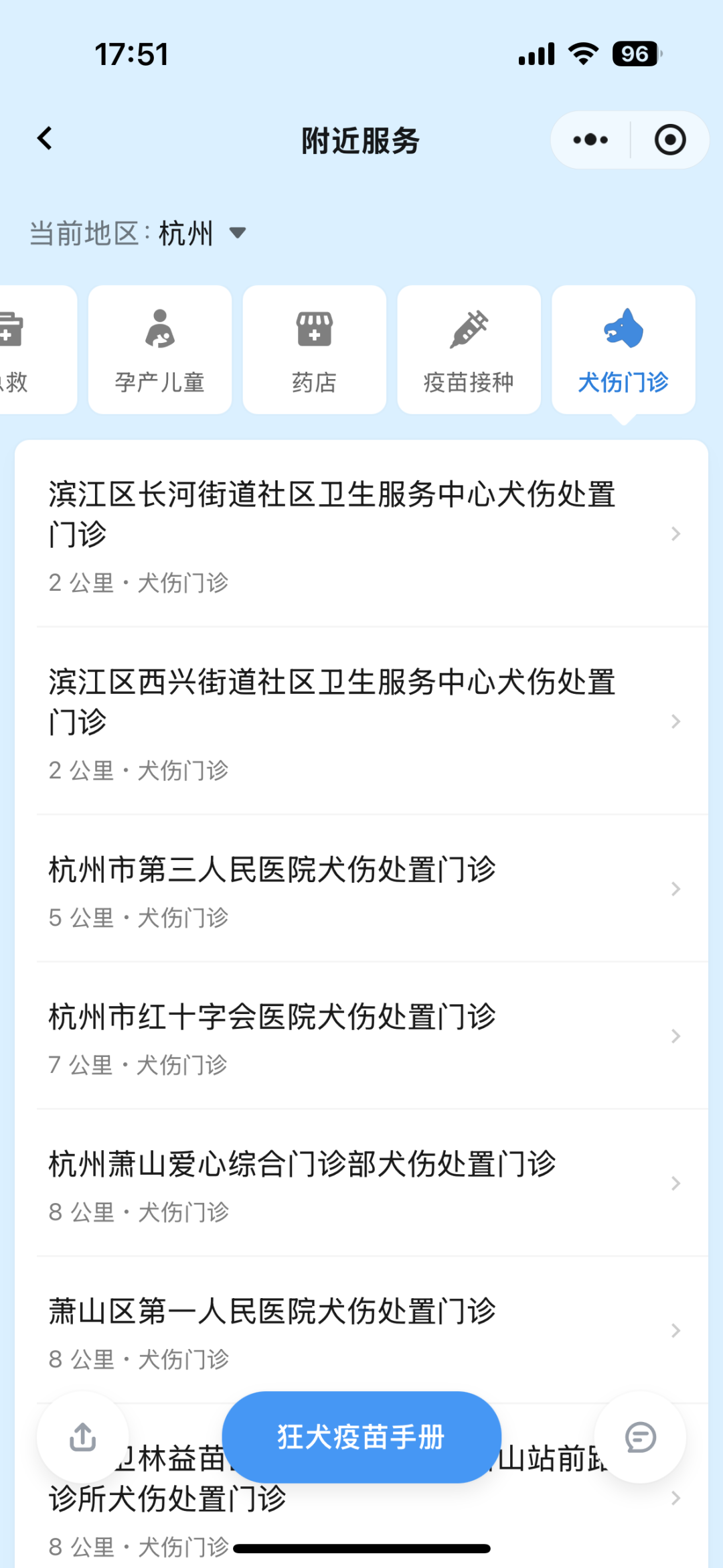
Task: Select the 犬伤门诊 category
Action: 623,350
